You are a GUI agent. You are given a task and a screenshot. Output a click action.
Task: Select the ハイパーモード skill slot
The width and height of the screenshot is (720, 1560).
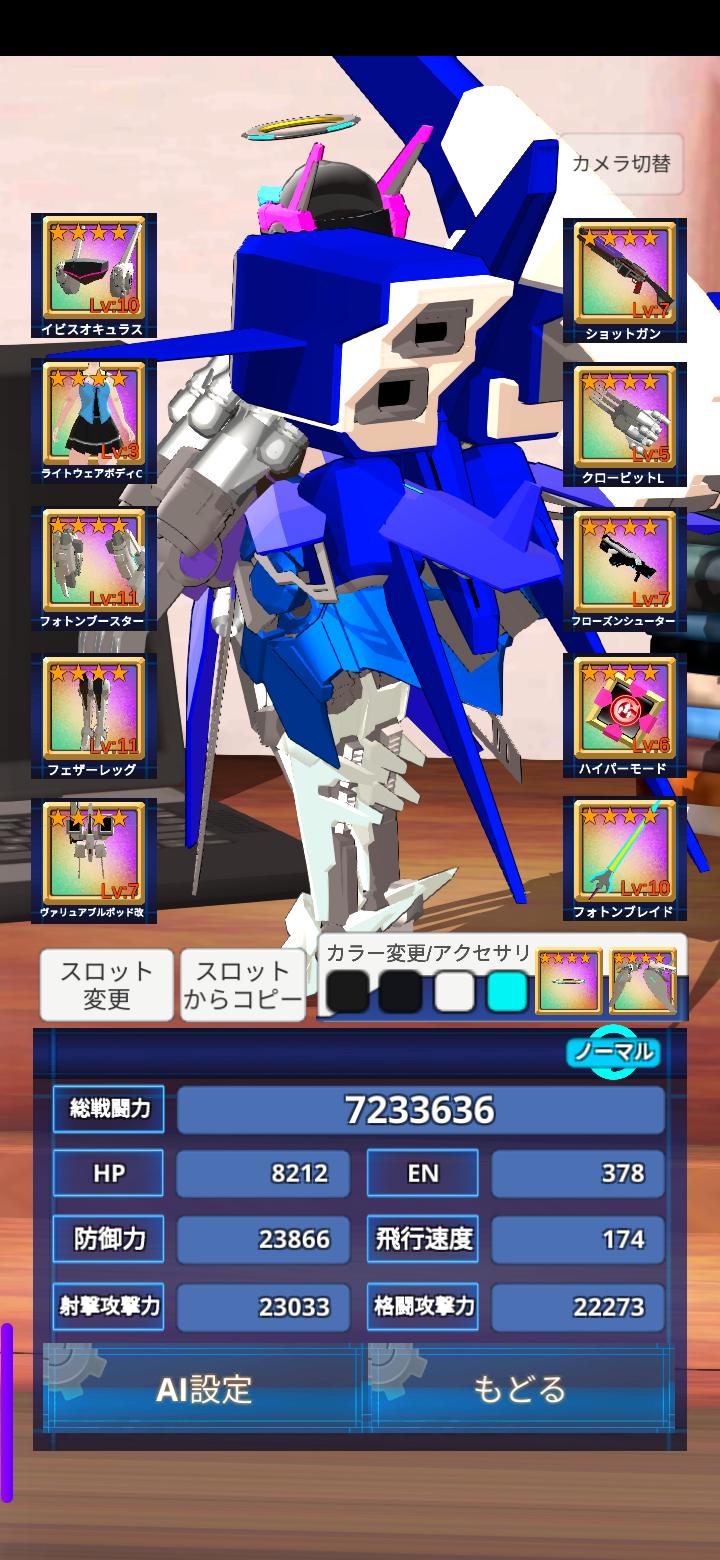[x=624, y=715]
